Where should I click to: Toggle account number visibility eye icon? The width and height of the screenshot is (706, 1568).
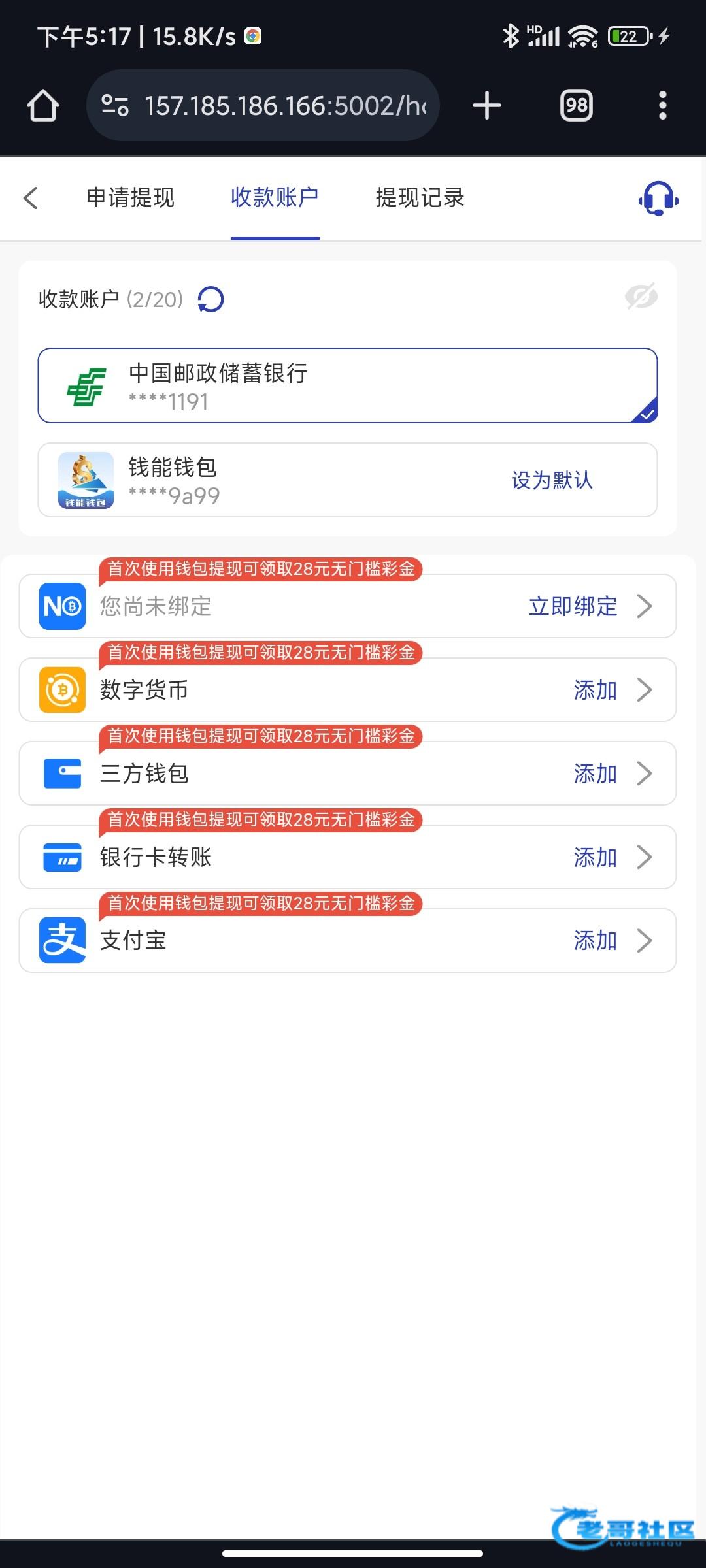[x=641, y=297]
